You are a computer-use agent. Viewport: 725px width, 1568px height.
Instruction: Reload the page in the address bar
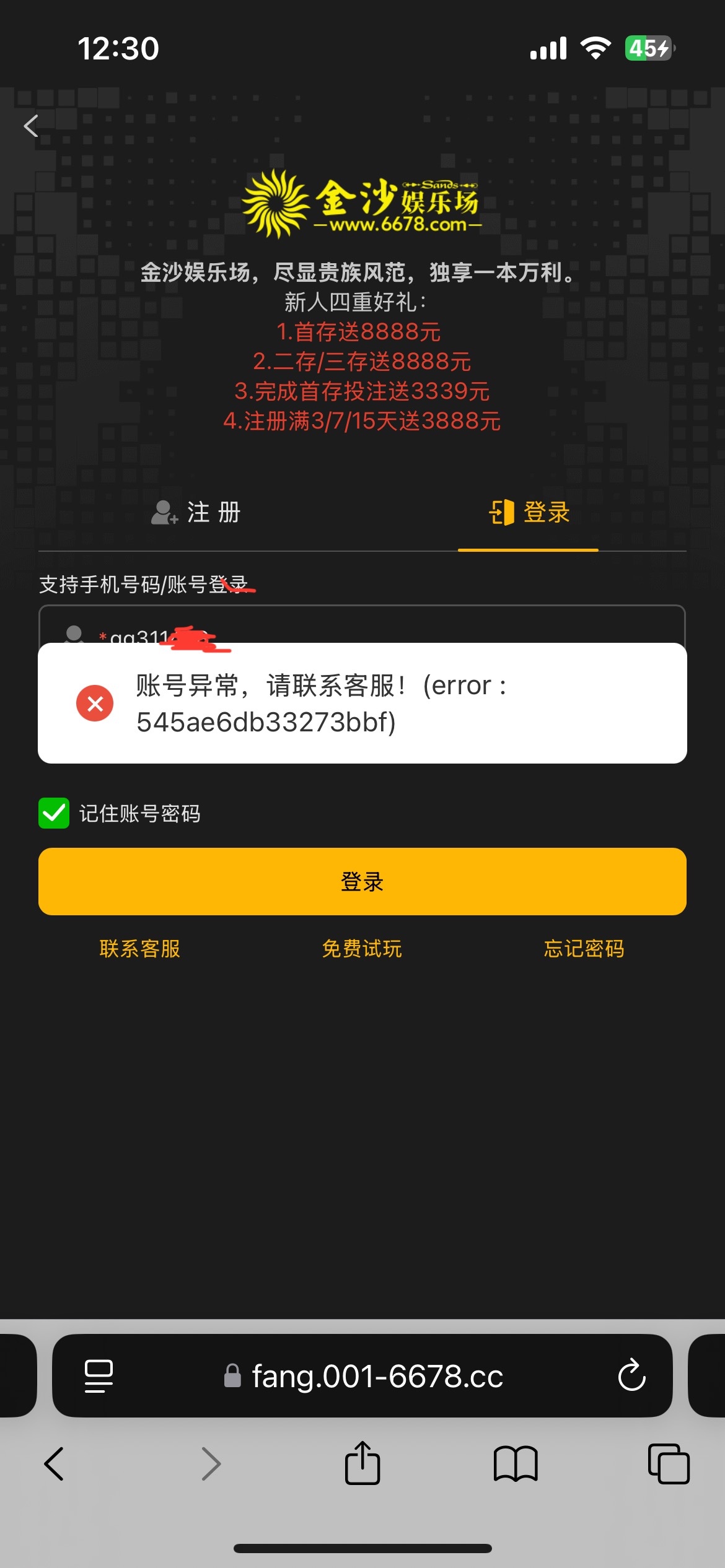tap(631, 1376)
